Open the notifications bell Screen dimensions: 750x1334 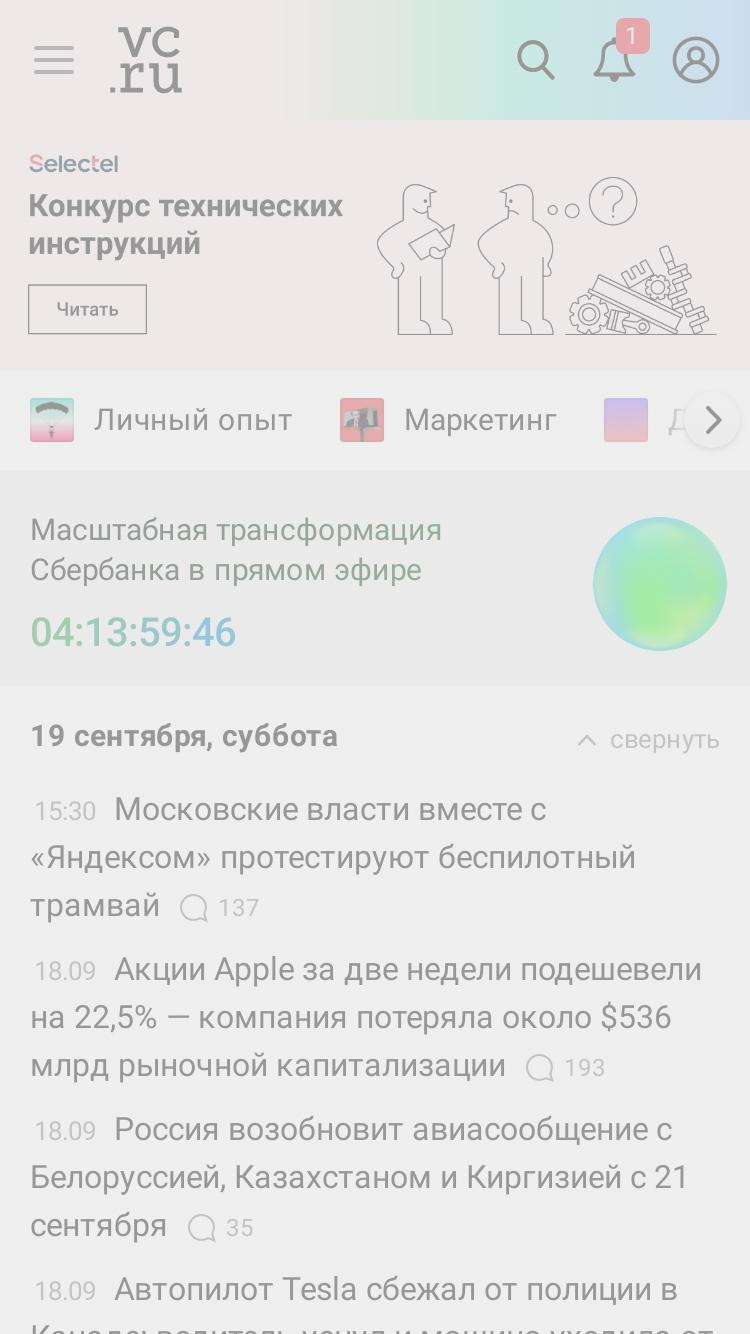tap(615, 60)
